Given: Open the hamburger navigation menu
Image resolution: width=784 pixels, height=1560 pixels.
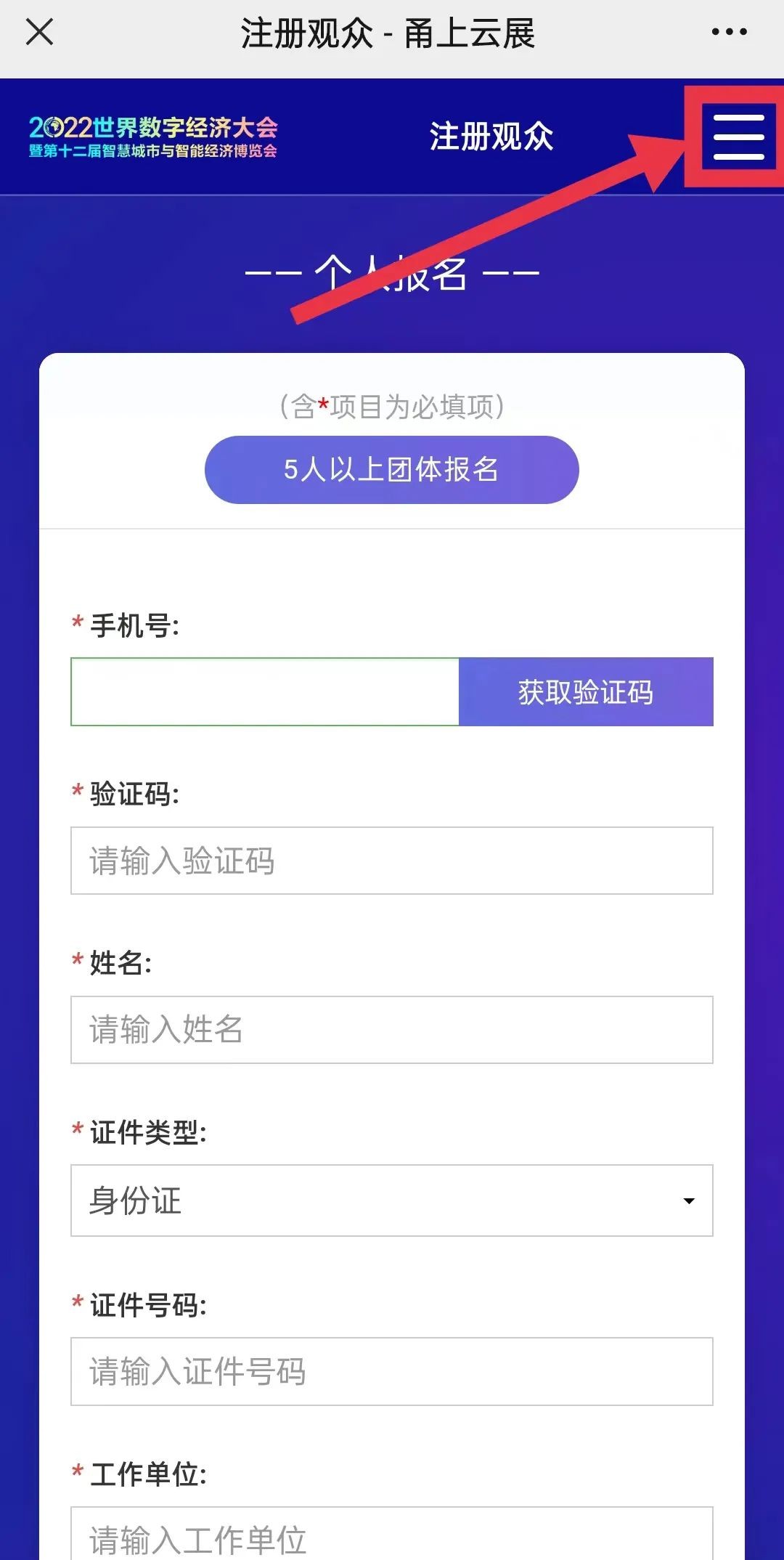Looking at the screenshot, I should (x=738, y=137).
